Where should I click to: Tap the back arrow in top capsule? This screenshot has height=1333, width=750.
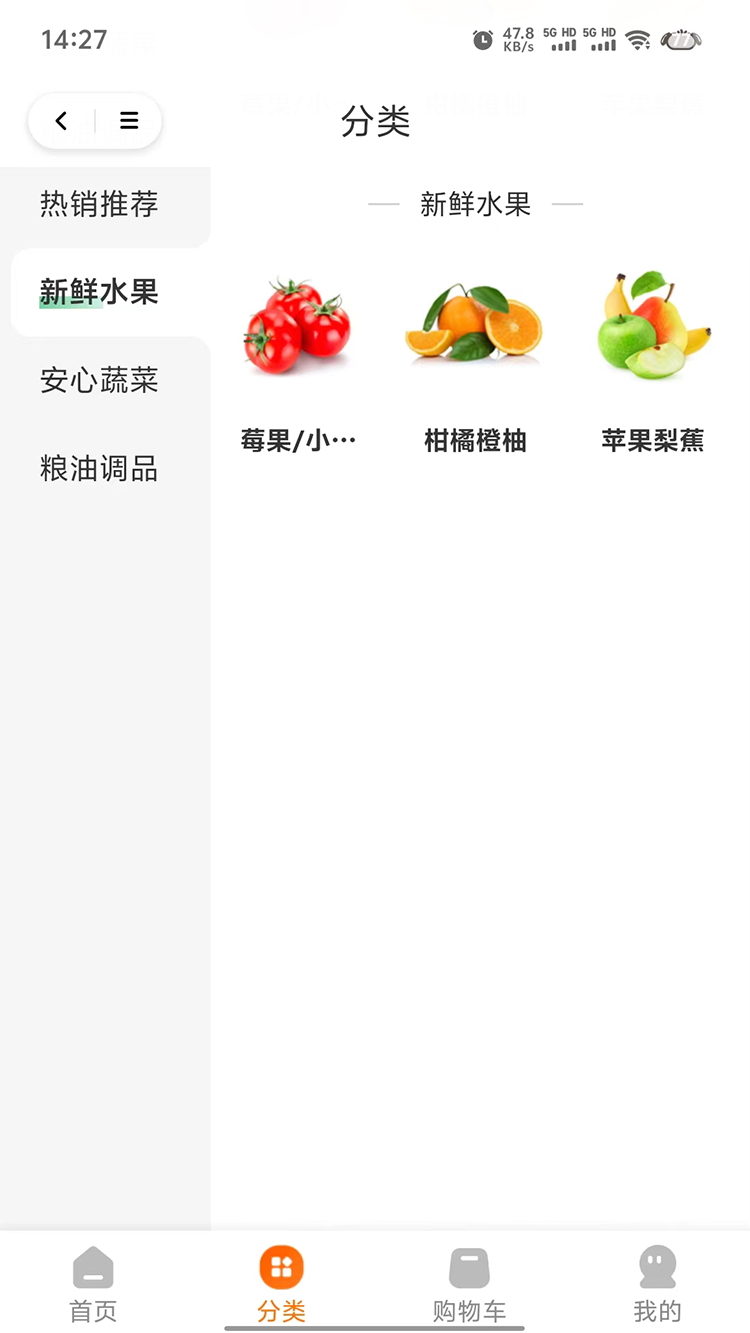(61, 120)
